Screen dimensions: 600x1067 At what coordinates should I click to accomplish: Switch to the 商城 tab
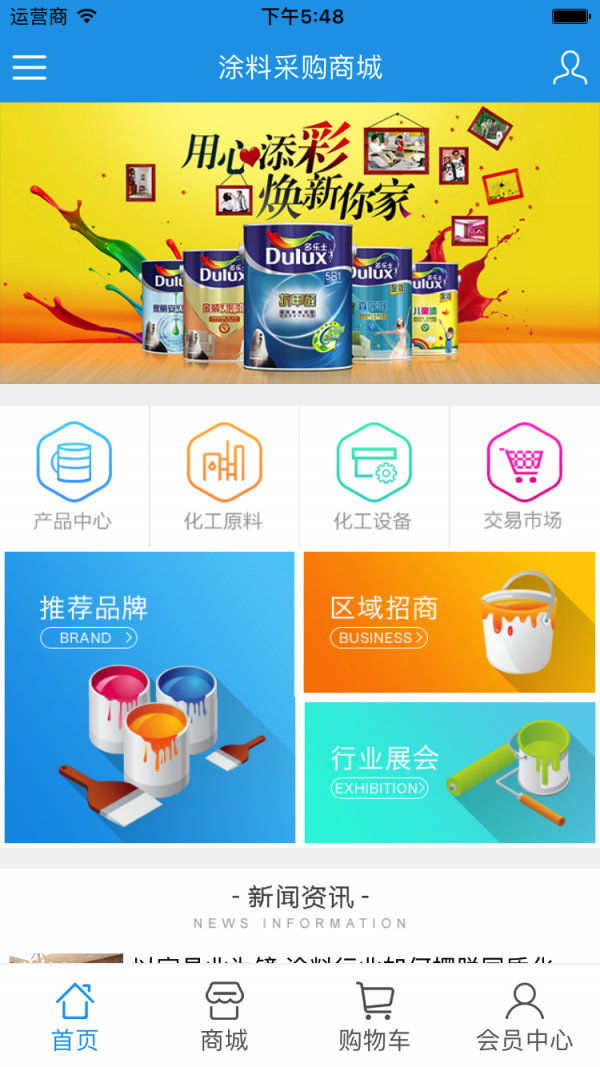tap(224, 1016)
